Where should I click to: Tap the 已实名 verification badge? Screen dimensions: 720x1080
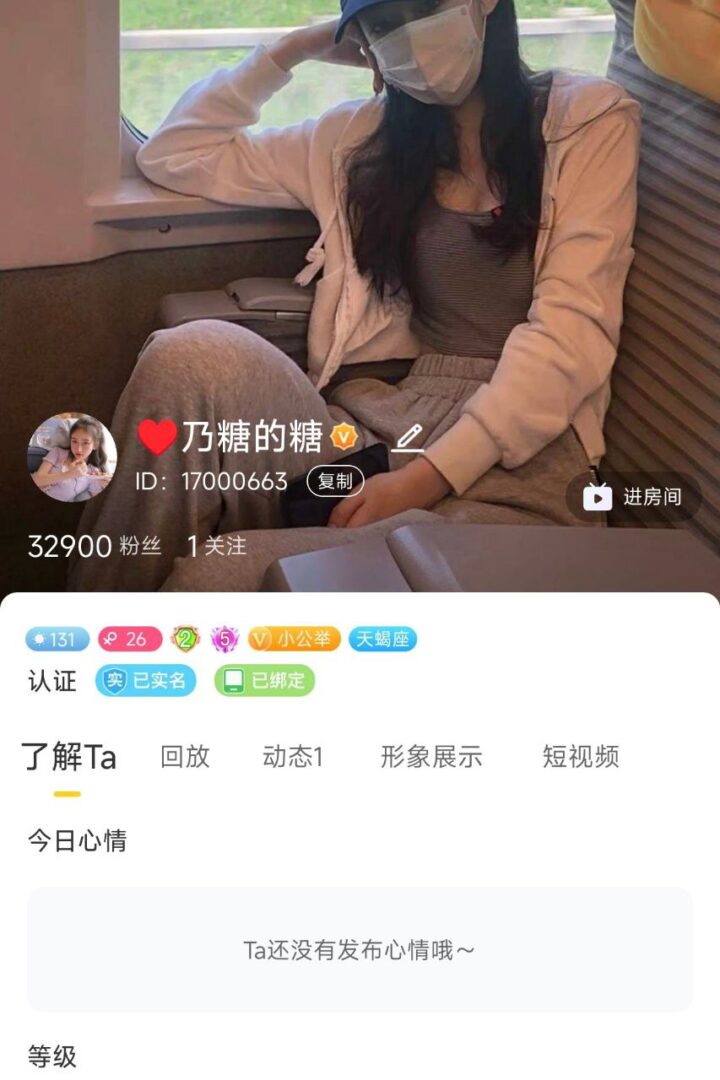click(146, 681)
